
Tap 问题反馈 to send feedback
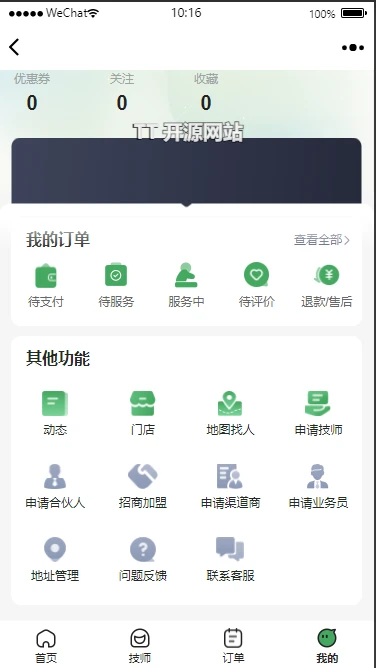(143, 559)
